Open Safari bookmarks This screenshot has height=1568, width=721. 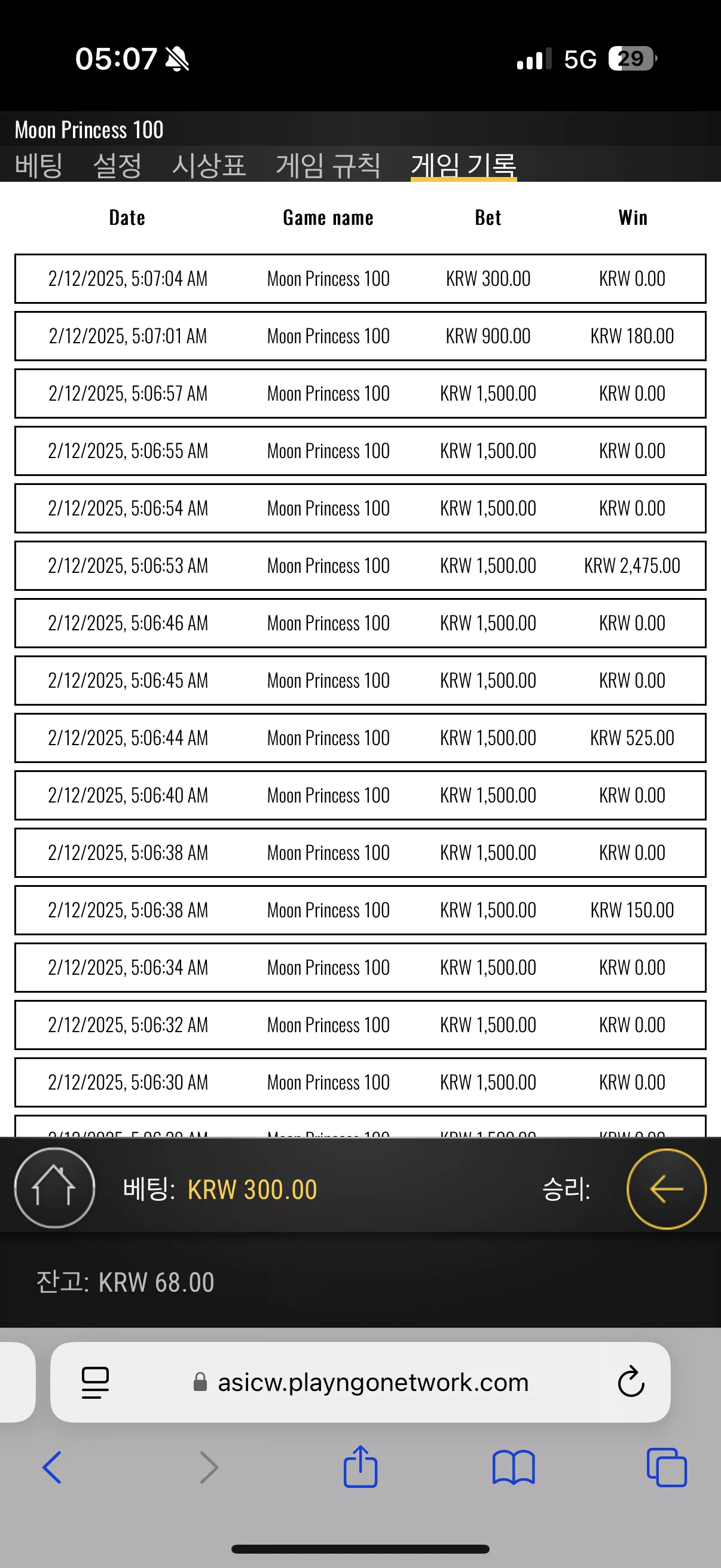(x=513, y=1468)
